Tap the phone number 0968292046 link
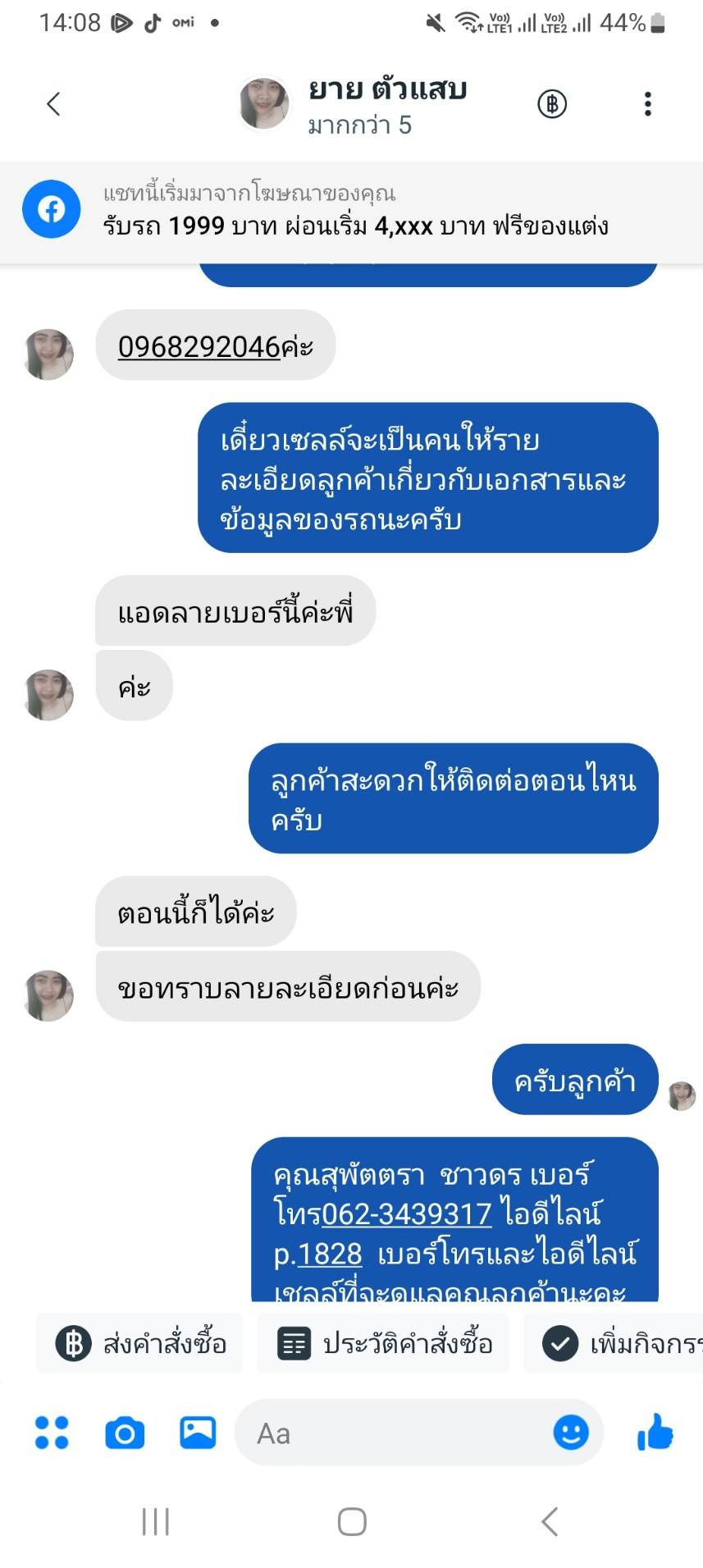Screen dimensions: 703x1568 click(x=199, y=347)
